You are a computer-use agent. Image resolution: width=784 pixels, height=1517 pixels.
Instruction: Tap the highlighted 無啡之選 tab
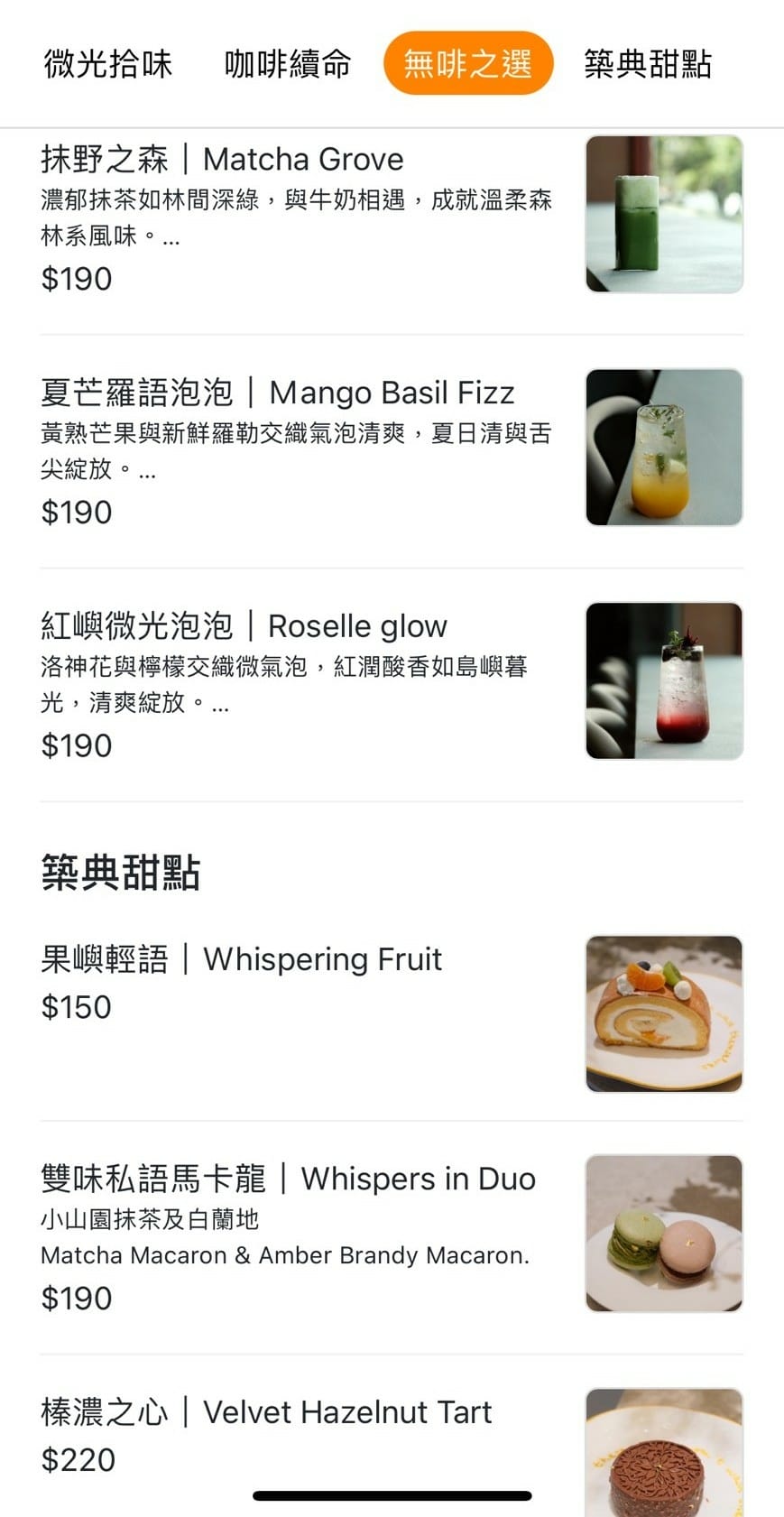tap(467, 63)
